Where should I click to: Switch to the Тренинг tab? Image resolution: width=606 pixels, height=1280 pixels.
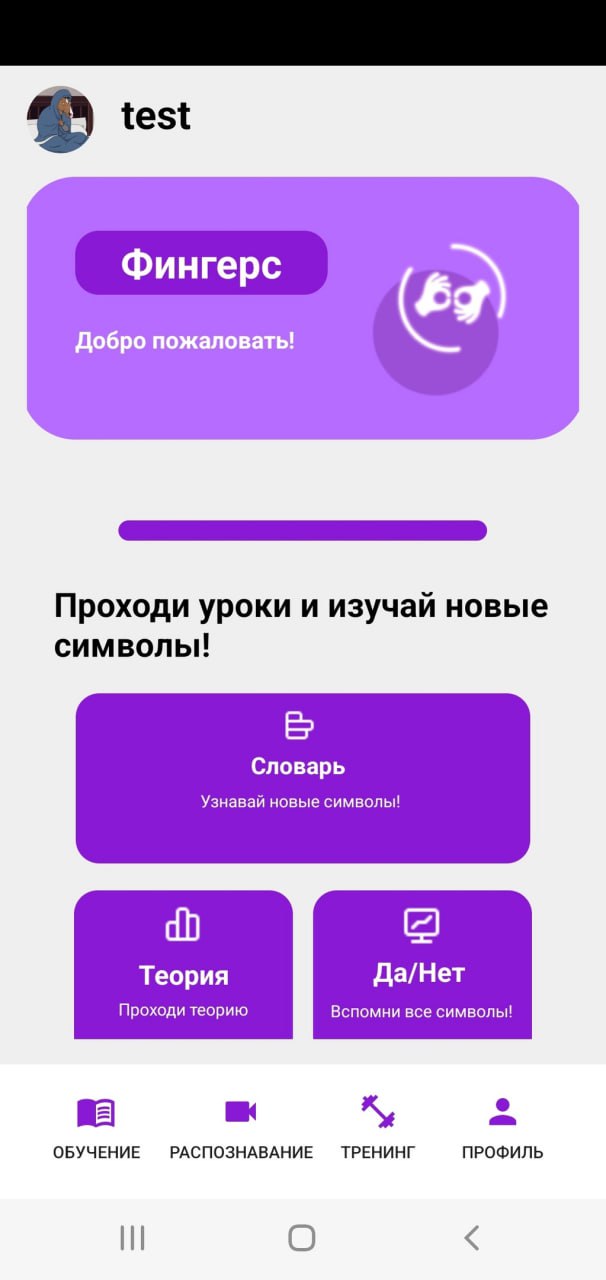coord(377,1129)
